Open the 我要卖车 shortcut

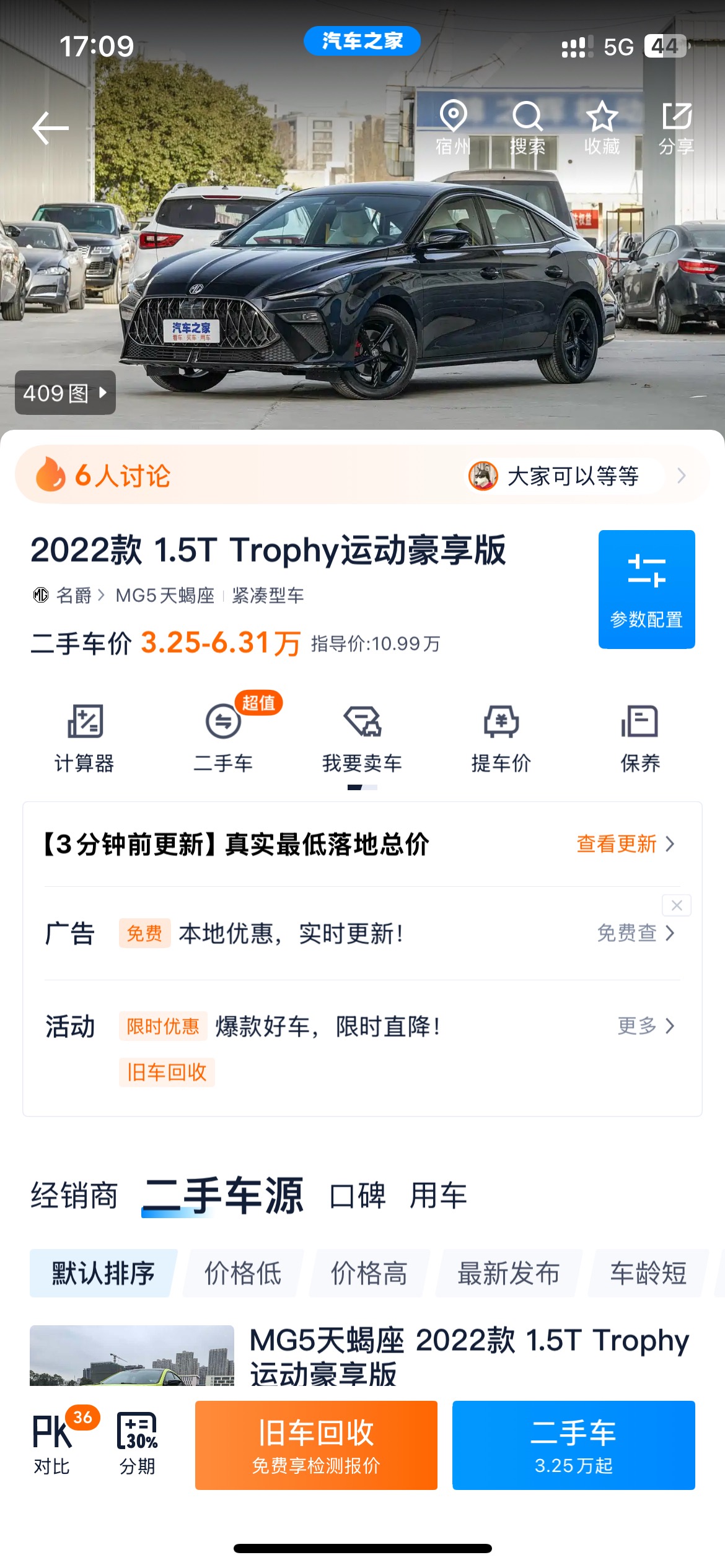(x=362, y=738)
